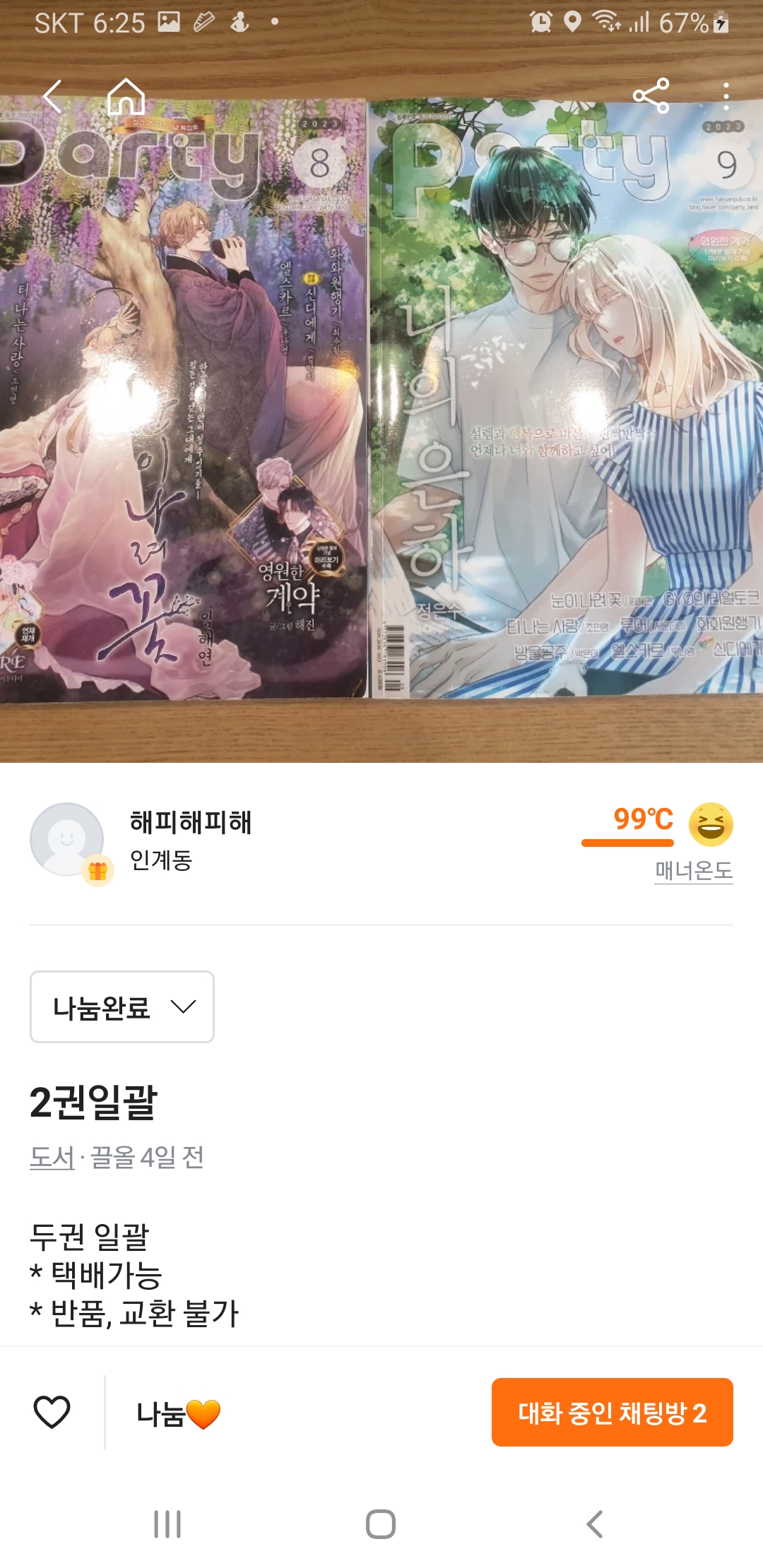Open recent apps from the navigation bar

167,1524
